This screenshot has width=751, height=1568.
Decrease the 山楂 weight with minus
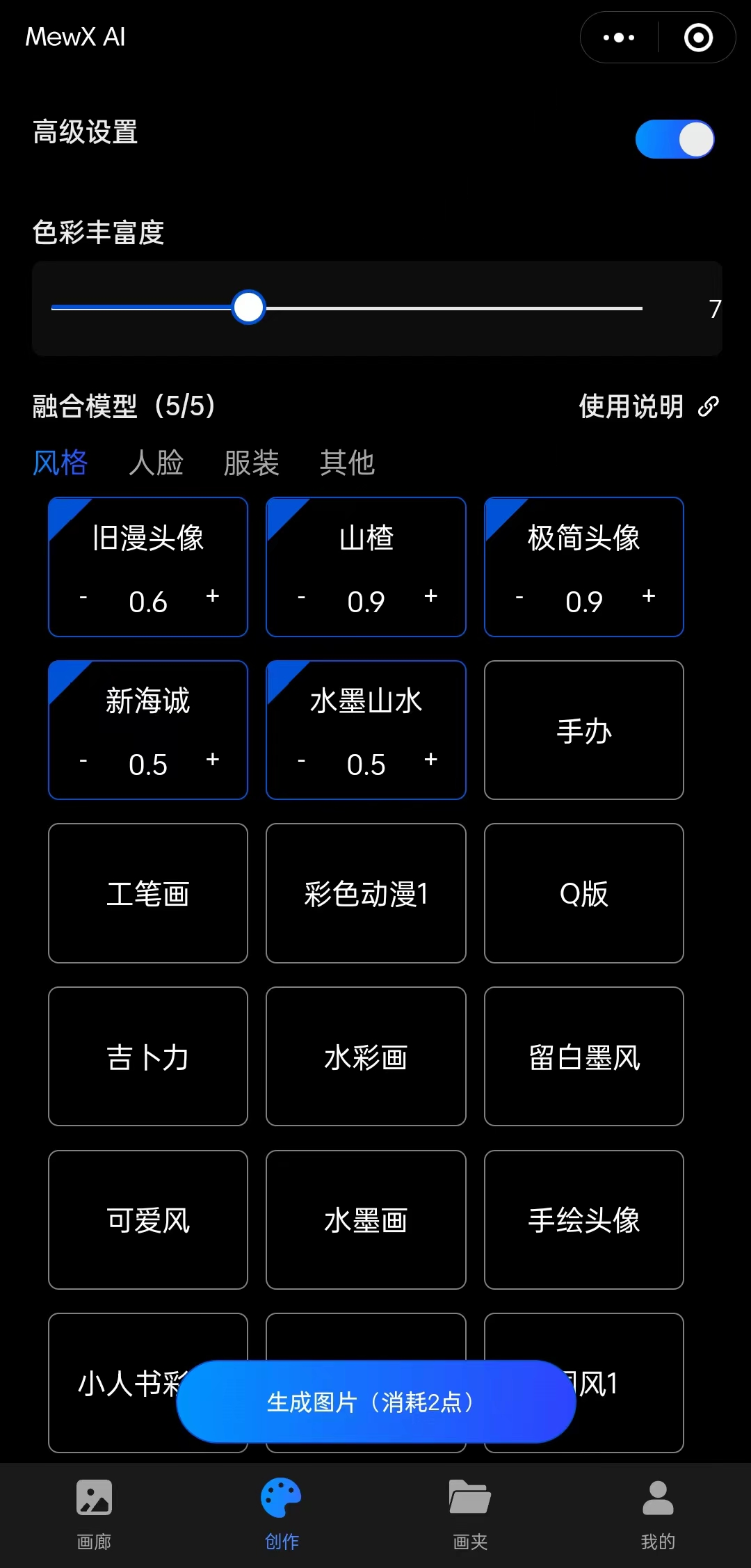(301, 598)
